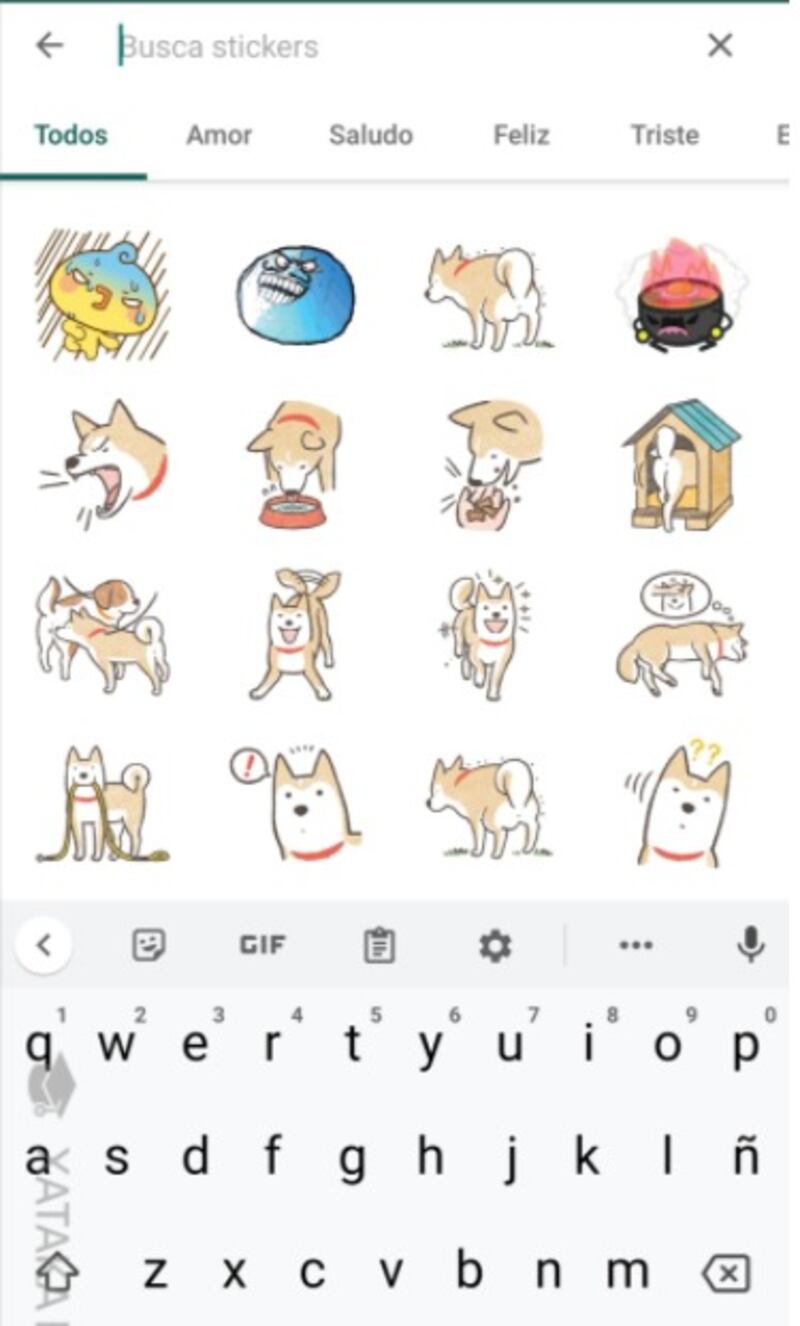Image resolution: width=800 pixels, height=1326 pixels.
Task: Open the Triste tab
Action: click(665, 135)
